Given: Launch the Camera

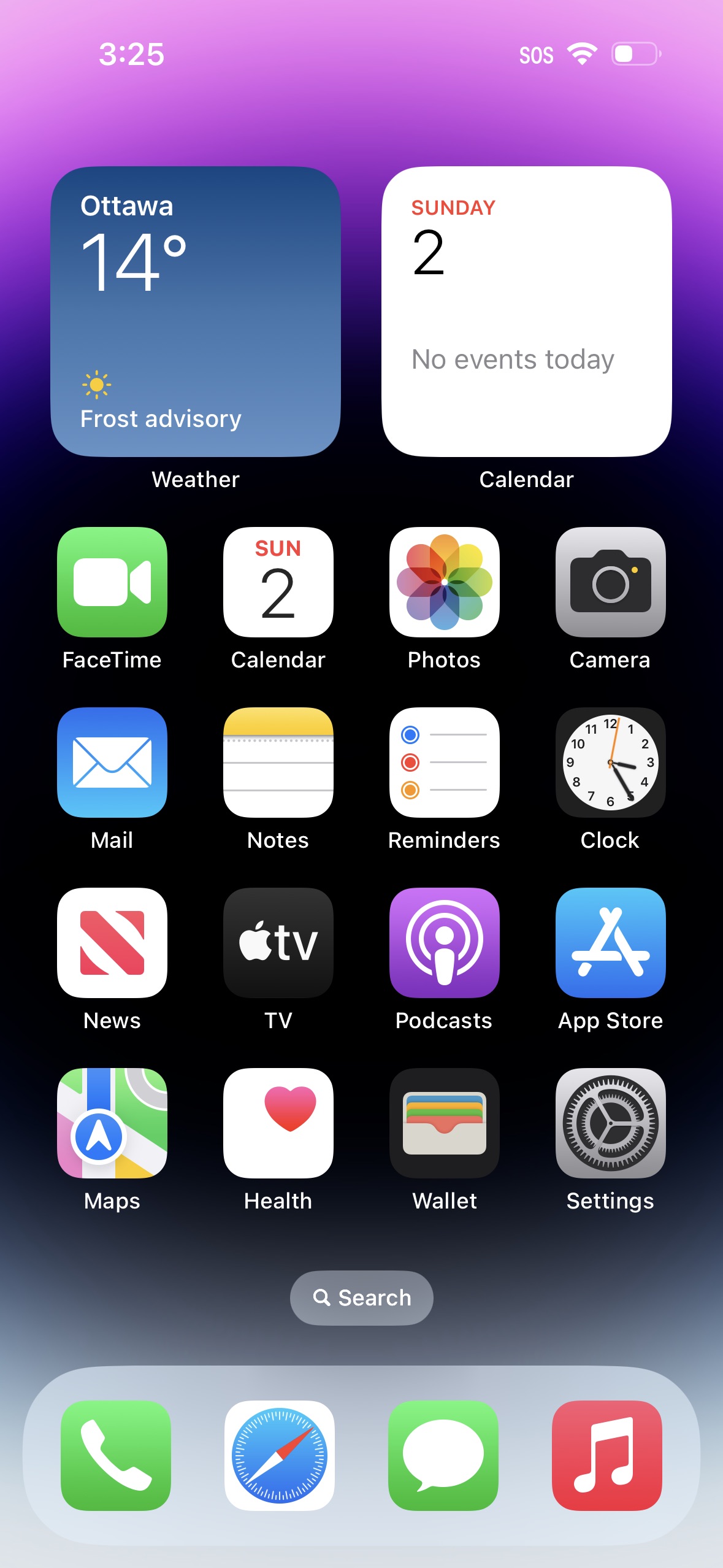Looking at the screenshot, I should (610, 582).
